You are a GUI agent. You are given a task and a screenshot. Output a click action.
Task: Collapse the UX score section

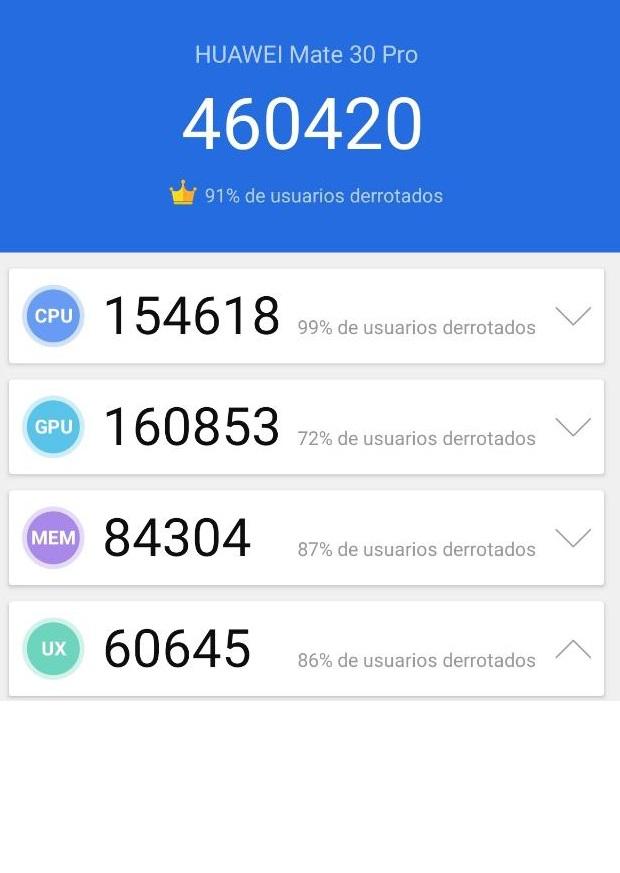pyautogui.click(x=573, y=650)
